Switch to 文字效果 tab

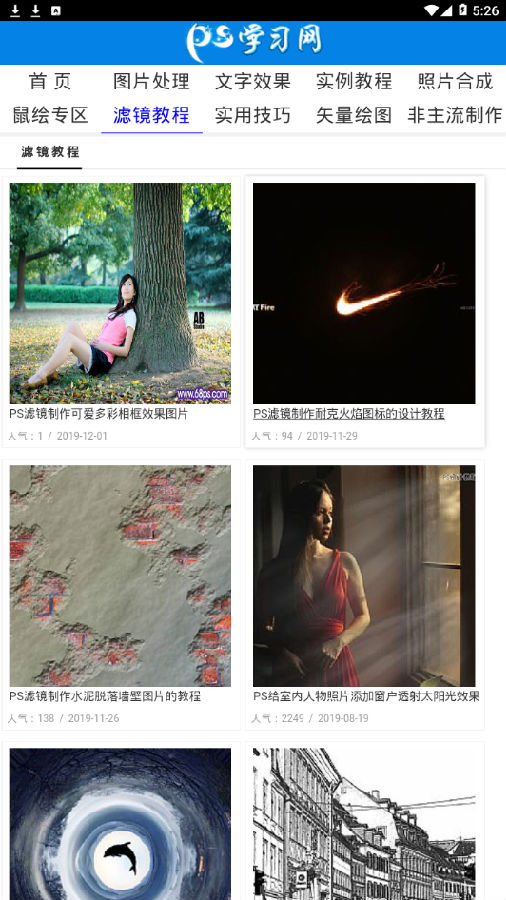coord(253,82)
